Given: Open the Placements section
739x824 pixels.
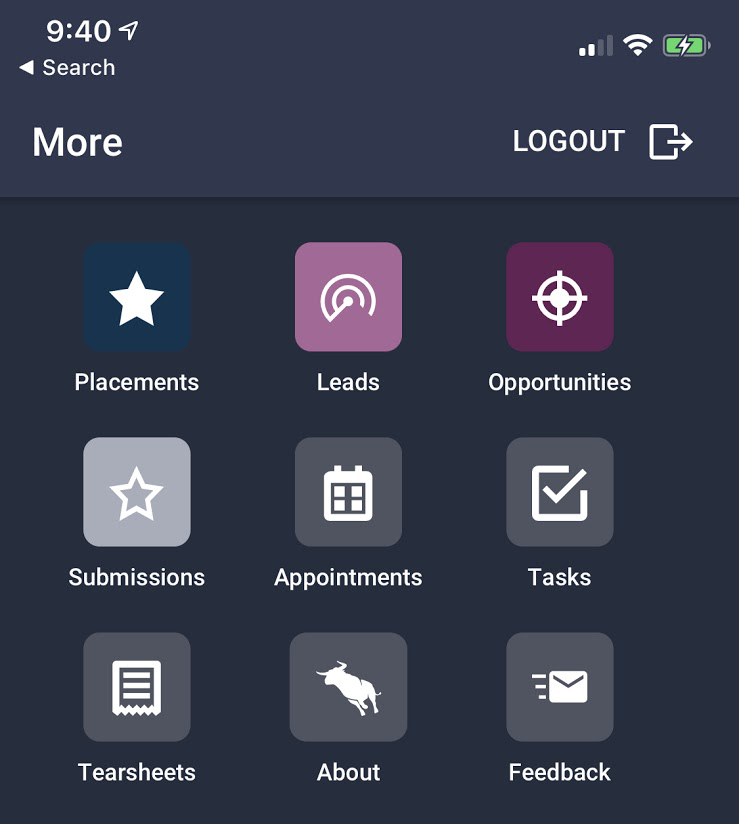Looking at the screenshot, I should click(137, 297).
